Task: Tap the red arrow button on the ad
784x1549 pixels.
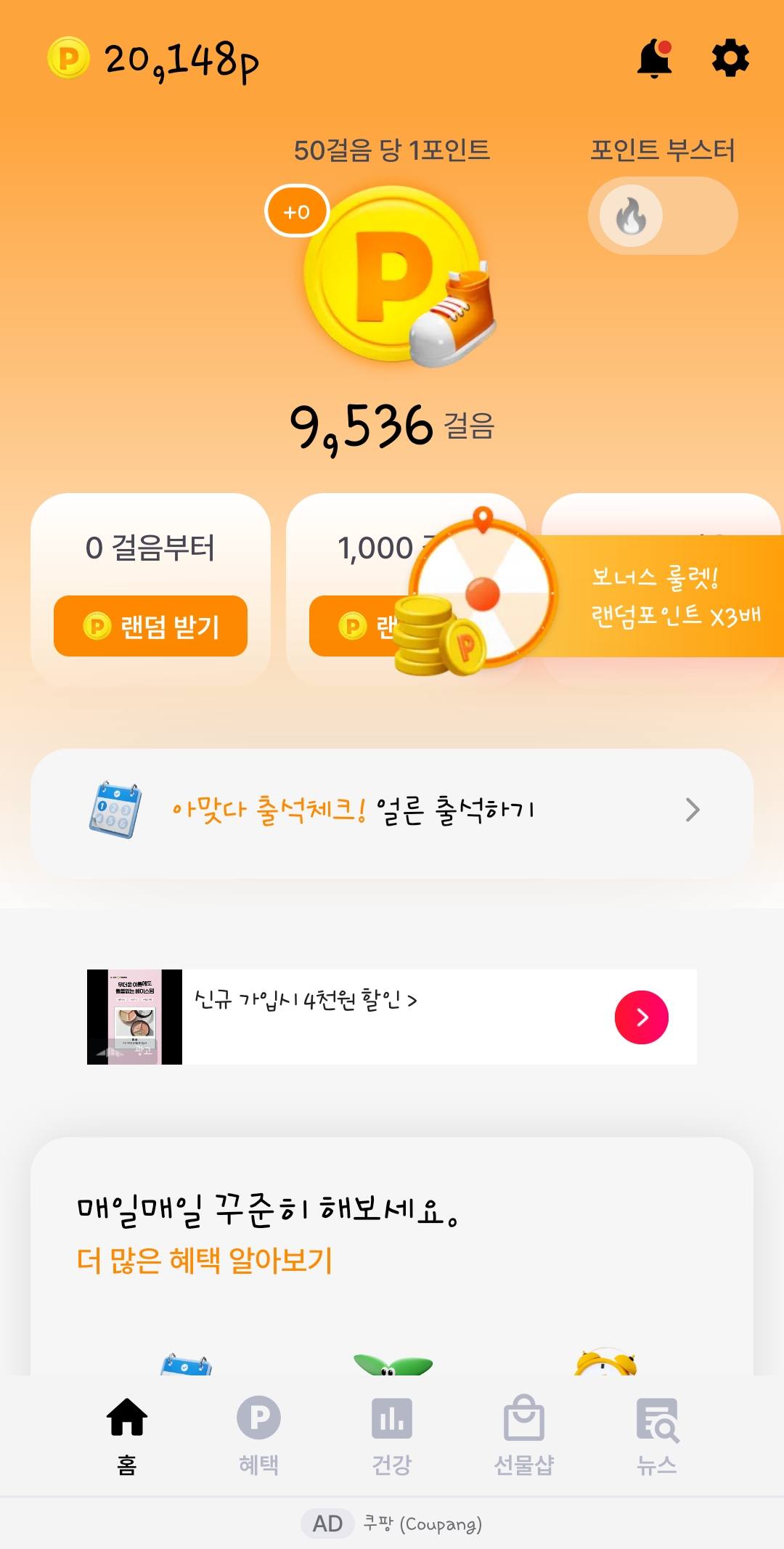Action: (641, 1017)
